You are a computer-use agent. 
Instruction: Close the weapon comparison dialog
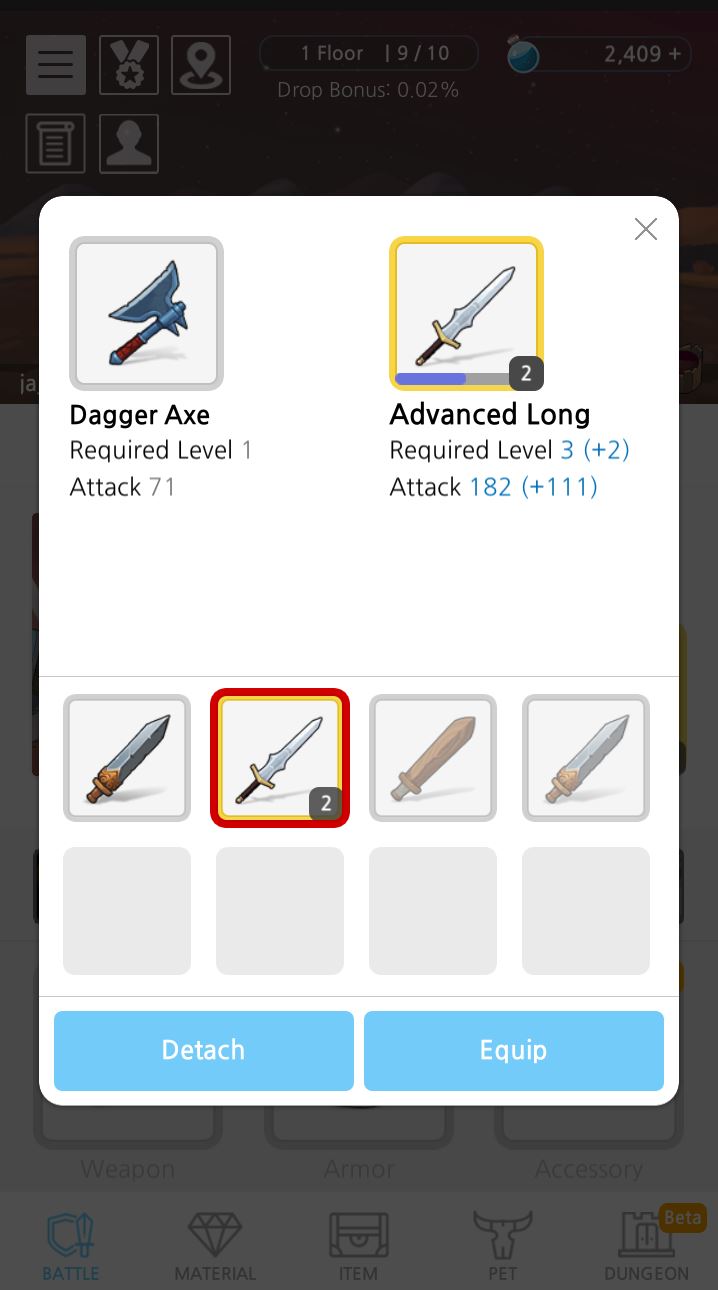coord(646,229)
